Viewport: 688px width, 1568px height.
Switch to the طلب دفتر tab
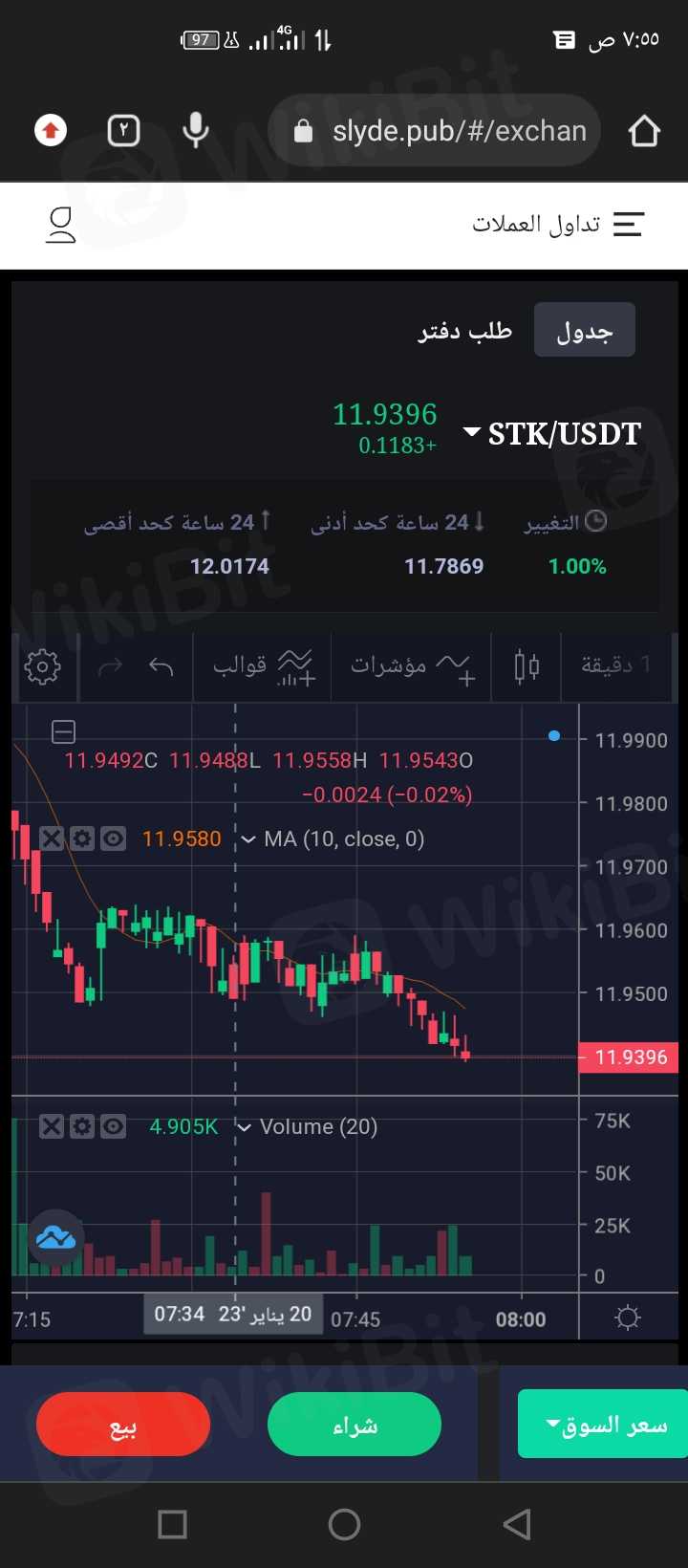click(x=465, y=331)
